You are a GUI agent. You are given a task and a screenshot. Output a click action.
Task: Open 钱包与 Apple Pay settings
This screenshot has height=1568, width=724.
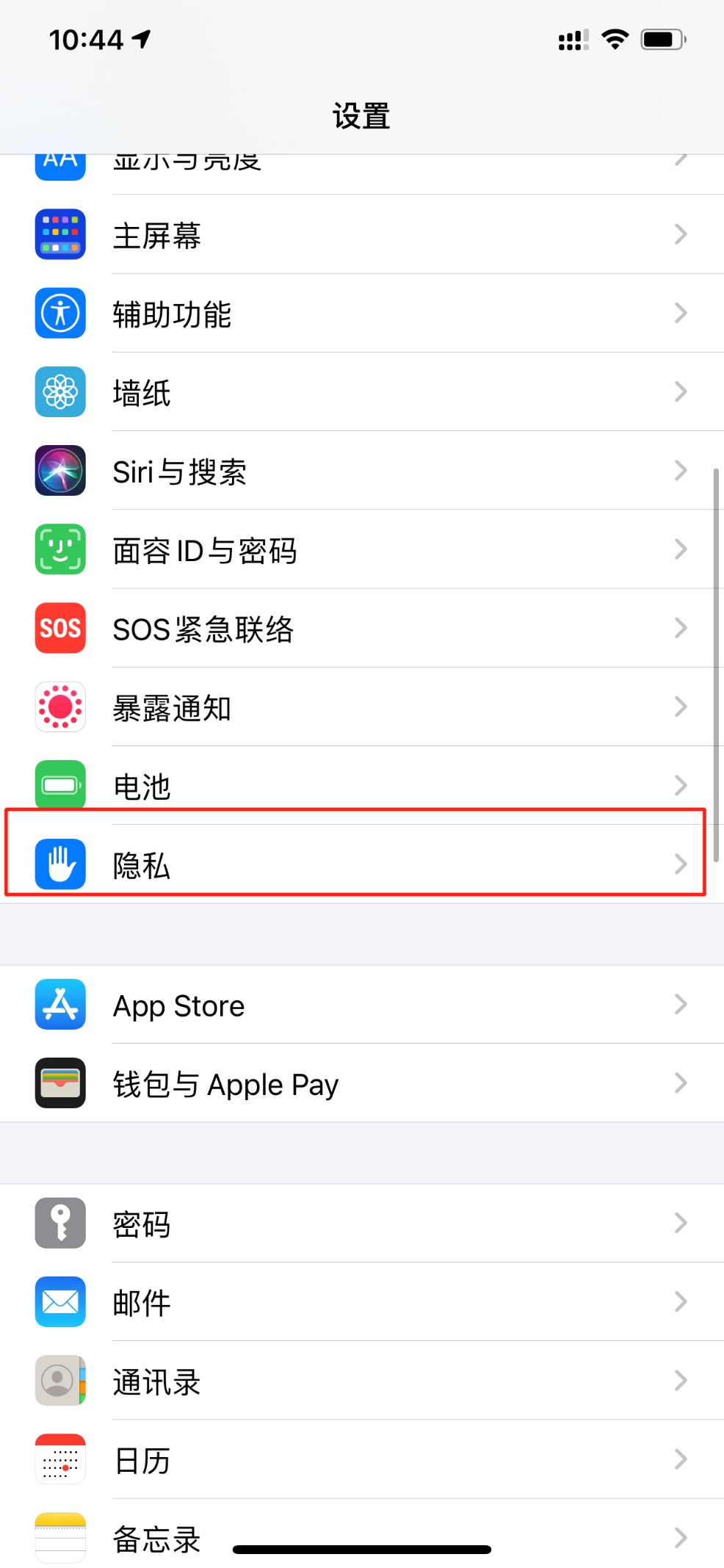(362, 1083)
